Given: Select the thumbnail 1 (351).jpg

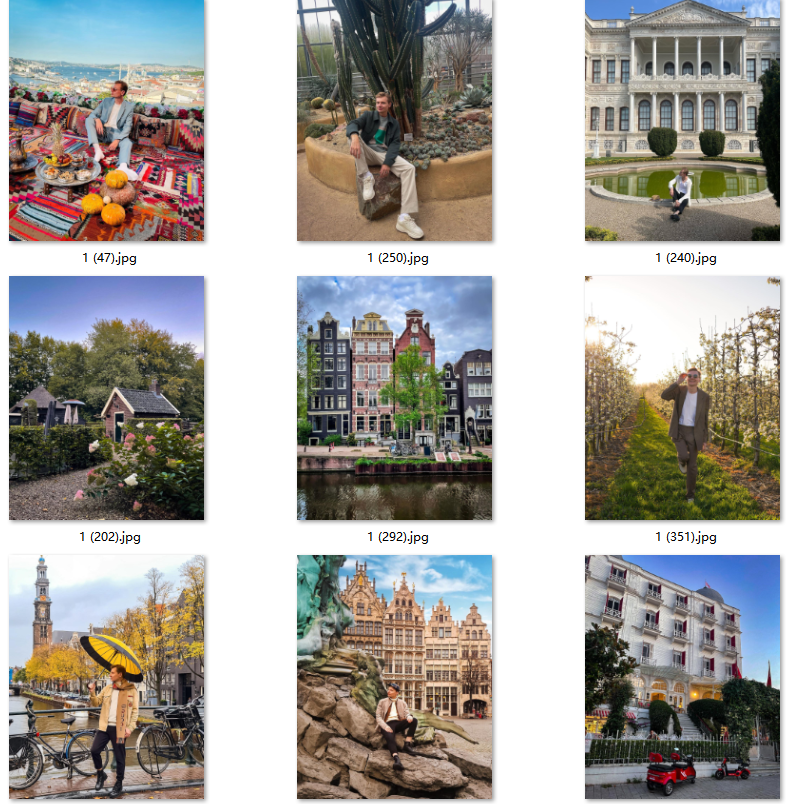Looking at the screenshot, I should coord(682,398).
